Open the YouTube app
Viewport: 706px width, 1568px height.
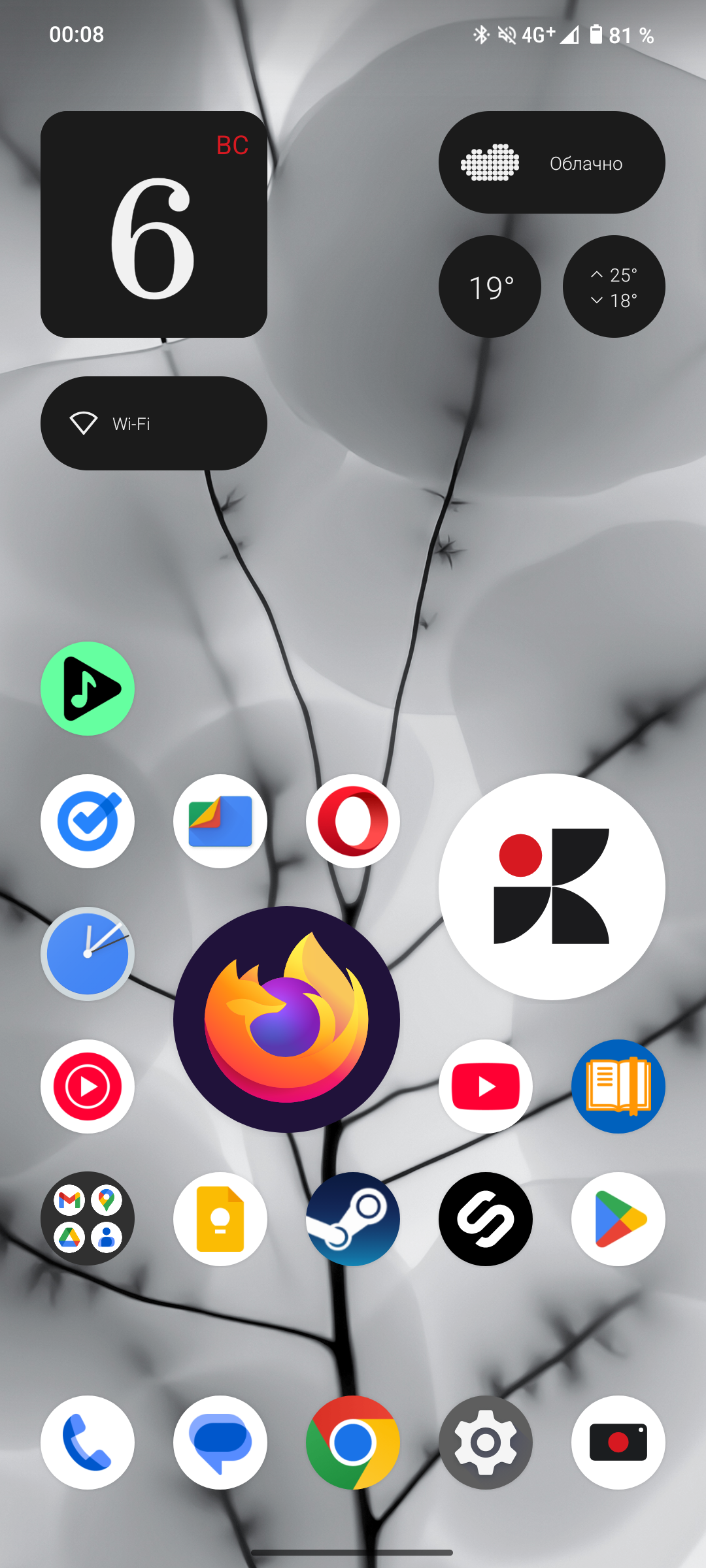(x=486, y=1086)
